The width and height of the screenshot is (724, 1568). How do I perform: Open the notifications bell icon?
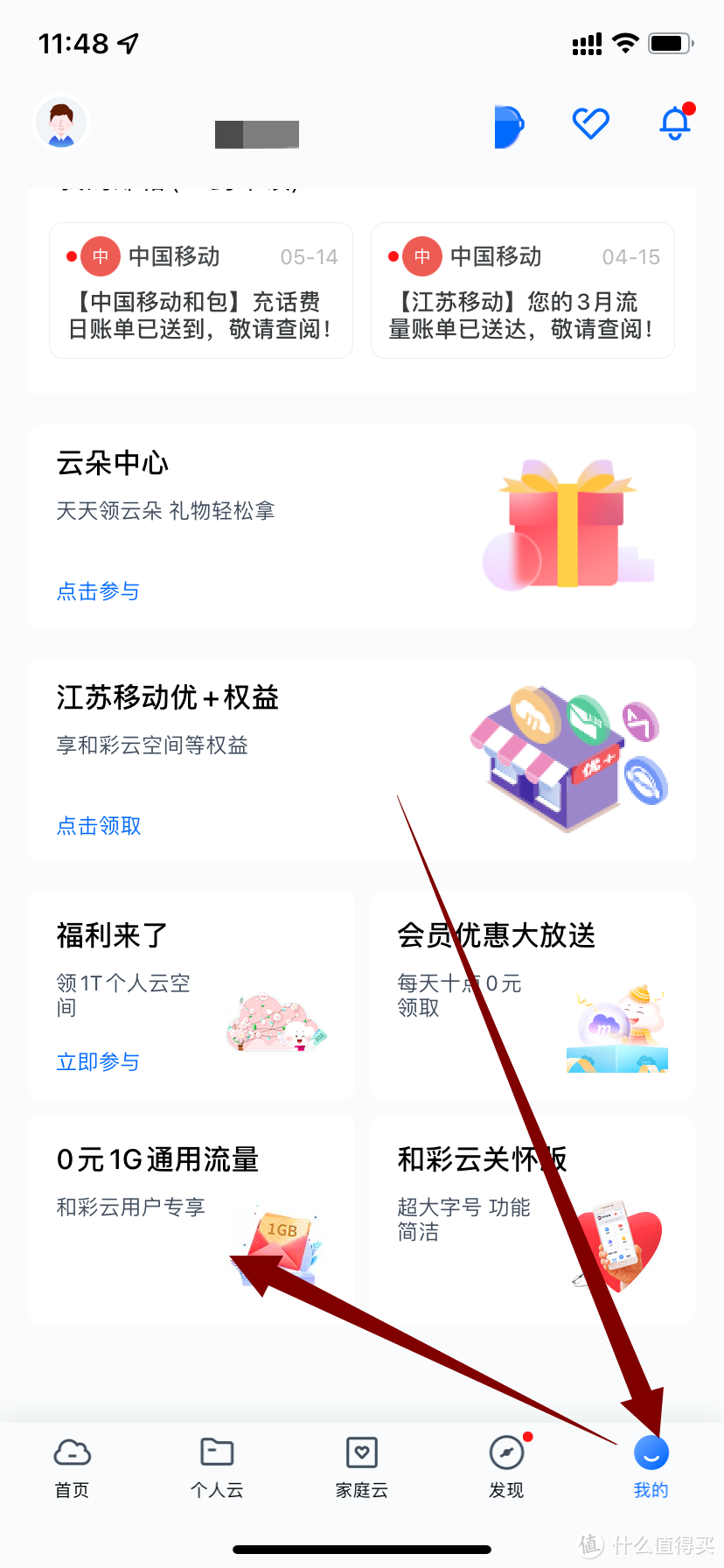tap(675, 124)
